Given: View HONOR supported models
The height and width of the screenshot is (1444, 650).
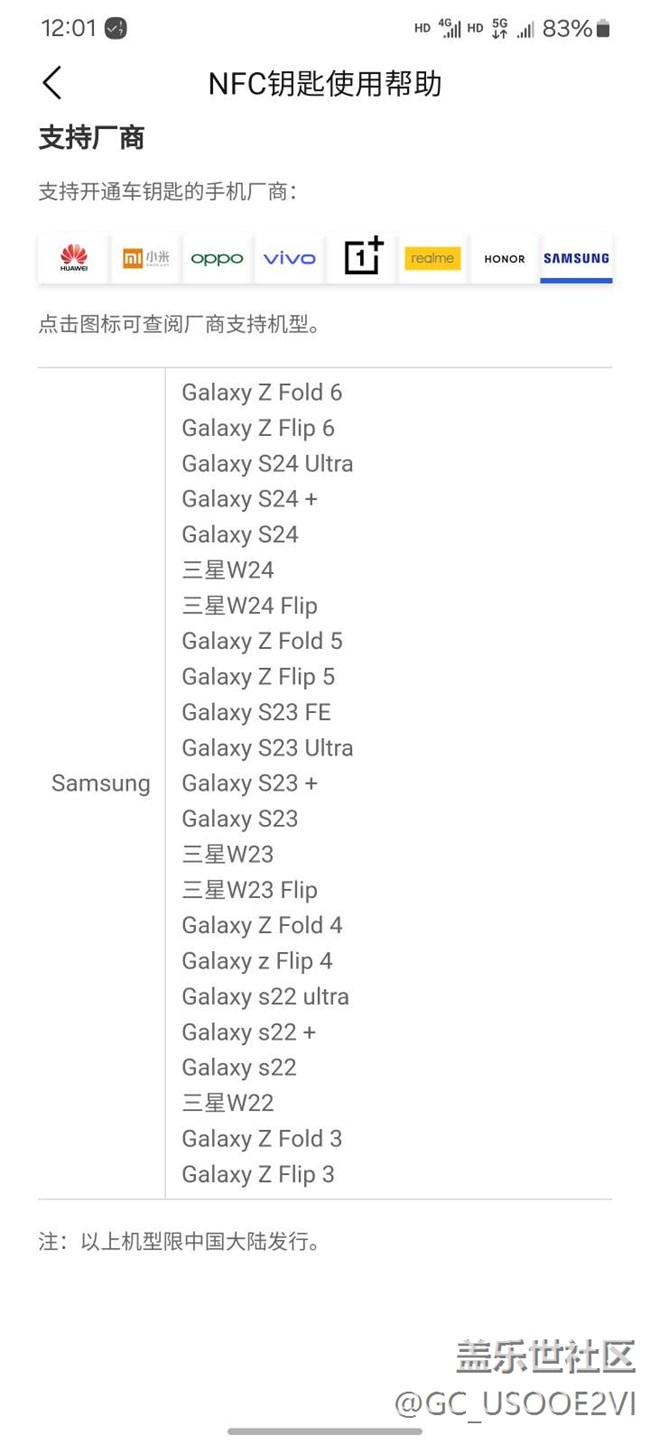Looking at the screenshot, I should coord(505,258).
